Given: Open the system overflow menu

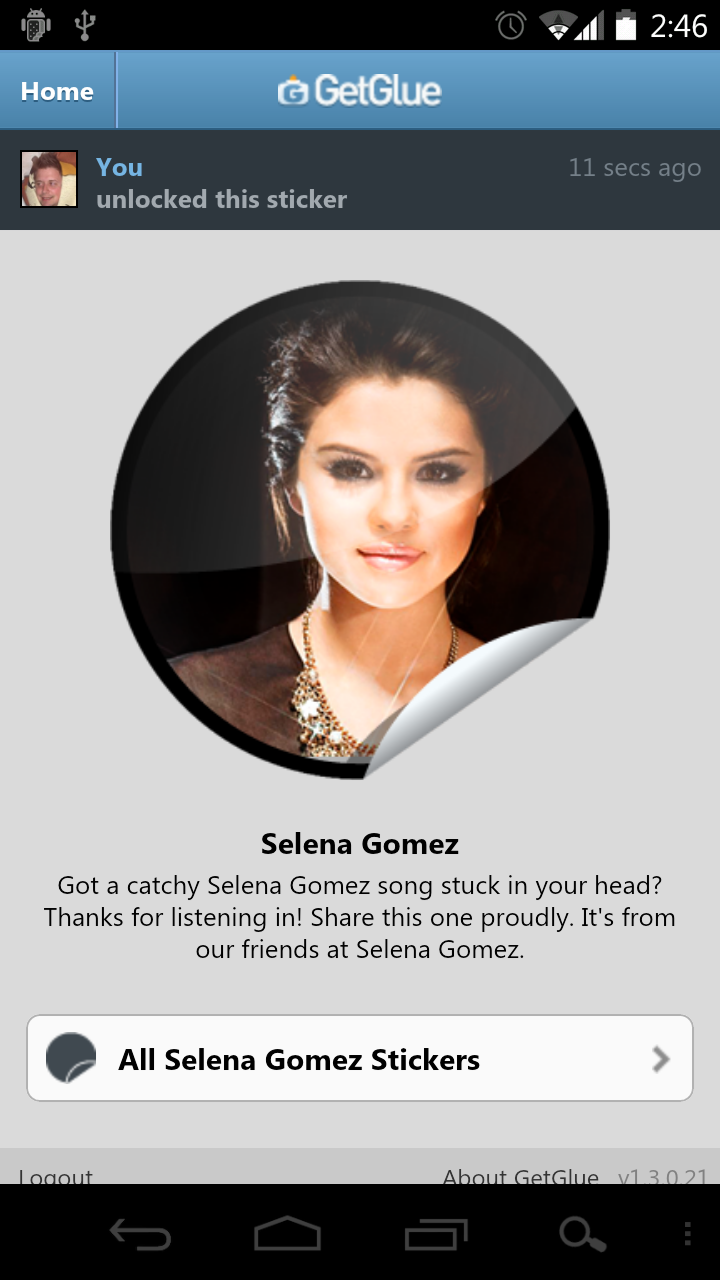Looking at the screenshot, I should [687, 1234].
